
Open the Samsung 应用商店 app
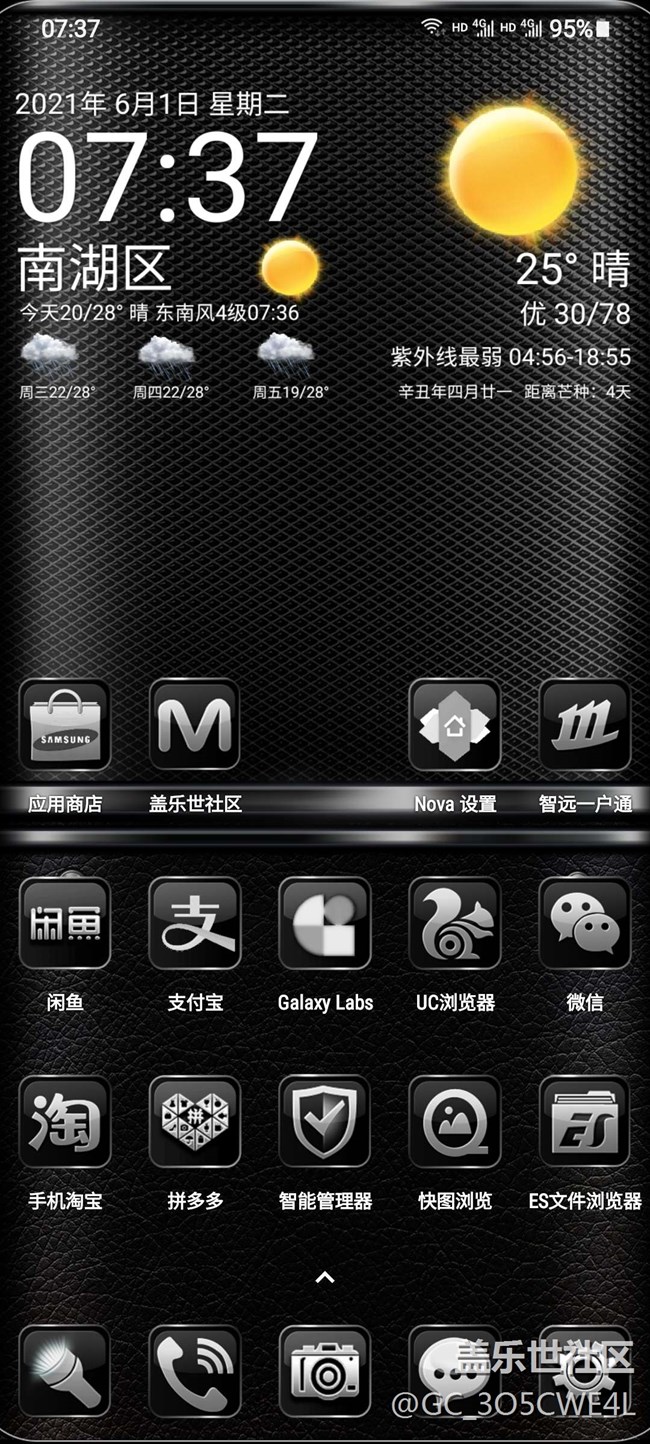pos(65,725)
